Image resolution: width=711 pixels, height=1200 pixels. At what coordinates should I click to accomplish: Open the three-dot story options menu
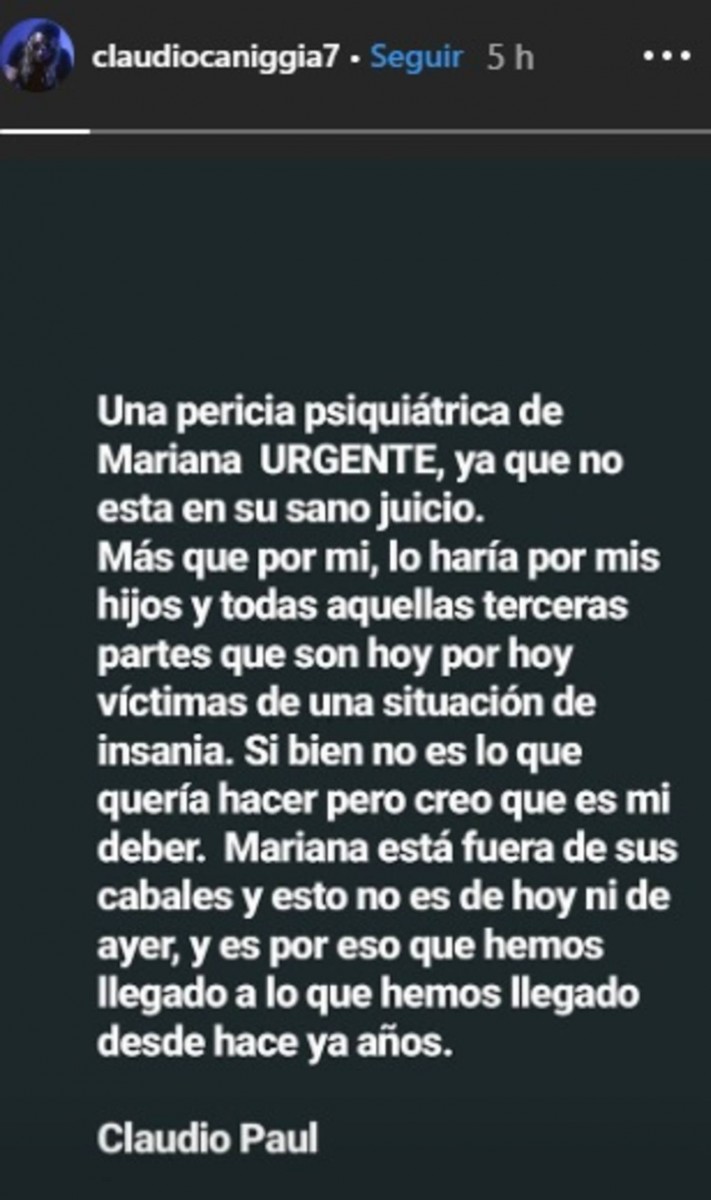pos(665,57)
